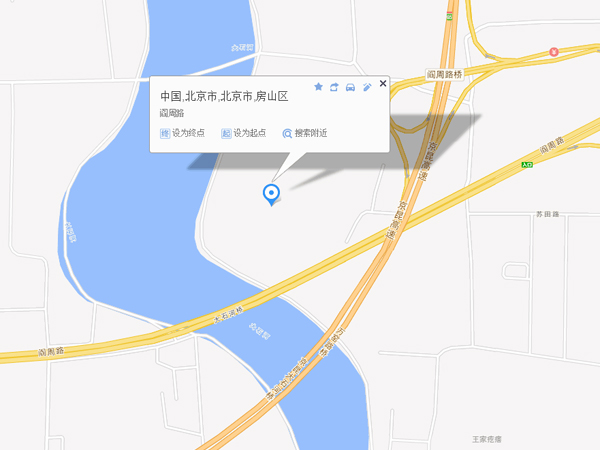Share this location

(335, 87)
